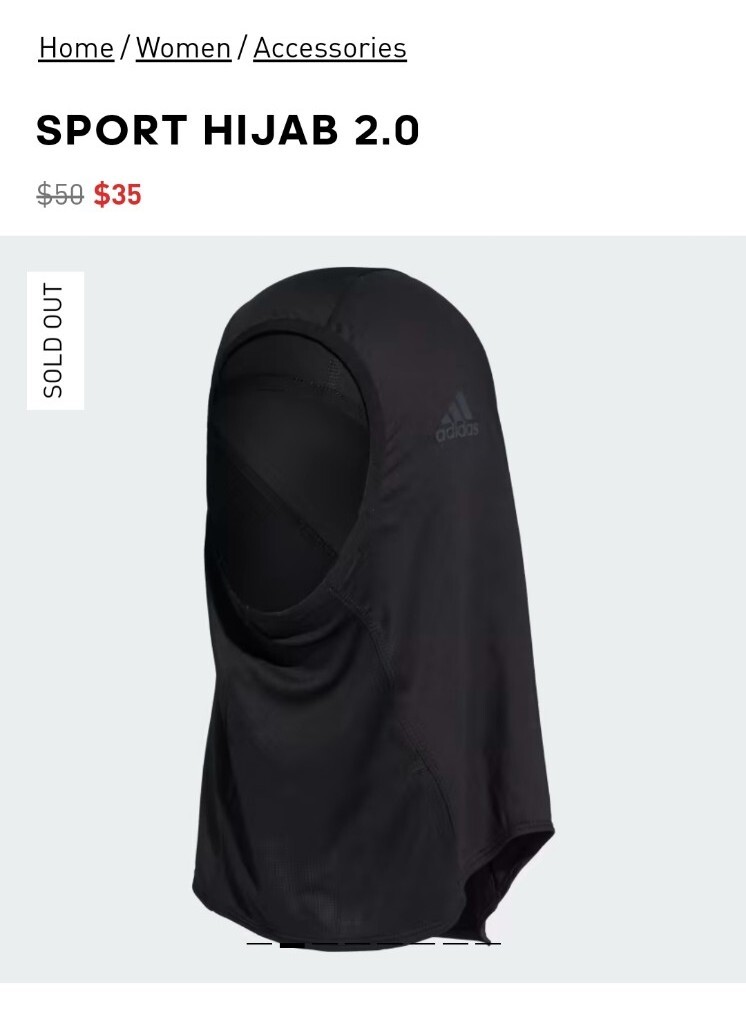Open the Home breadcrumb link
Screen dimensions: 746x1020
(74, 47)
